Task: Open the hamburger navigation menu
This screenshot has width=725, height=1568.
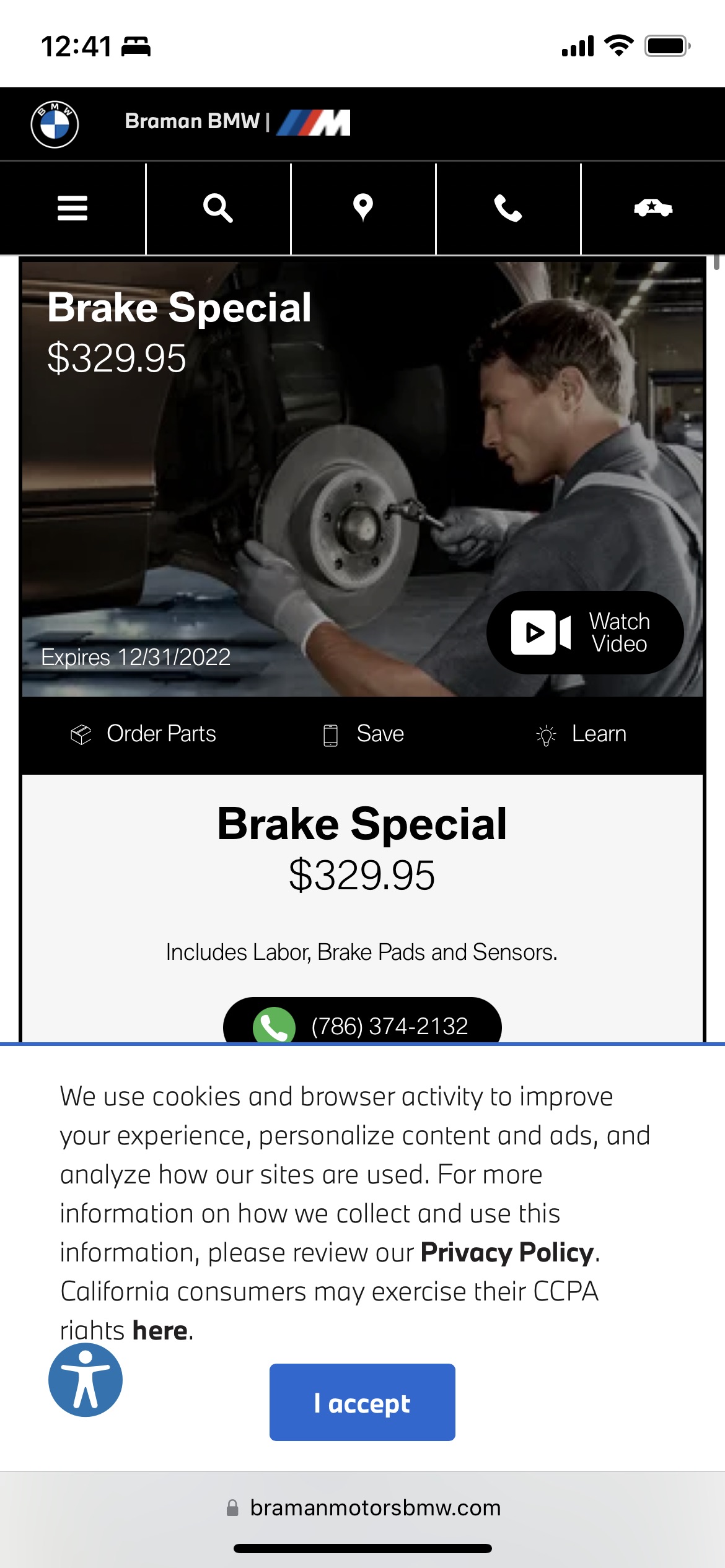Action: point(72,208)
